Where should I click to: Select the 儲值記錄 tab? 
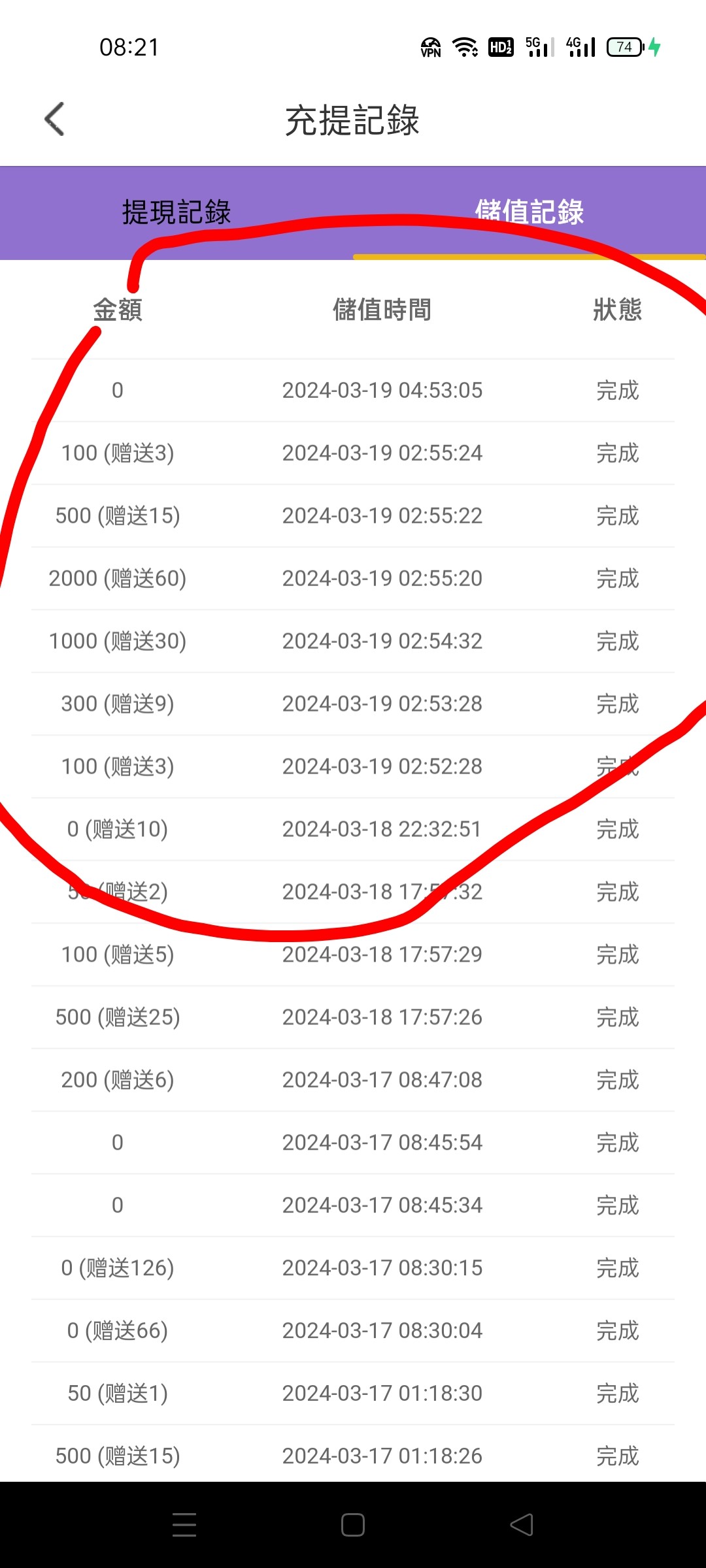529,212
